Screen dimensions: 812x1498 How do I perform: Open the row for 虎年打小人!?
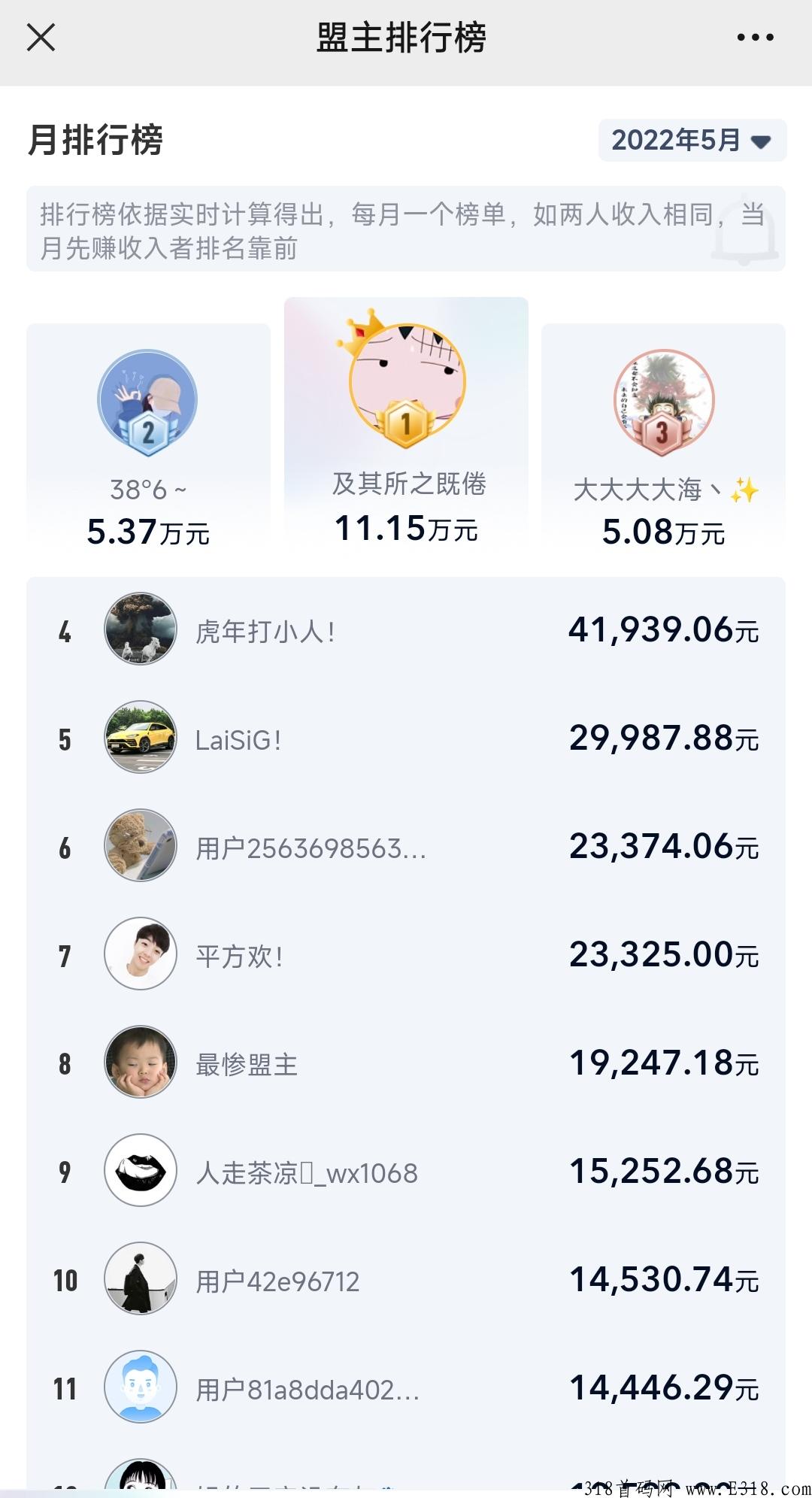point(406,629)
